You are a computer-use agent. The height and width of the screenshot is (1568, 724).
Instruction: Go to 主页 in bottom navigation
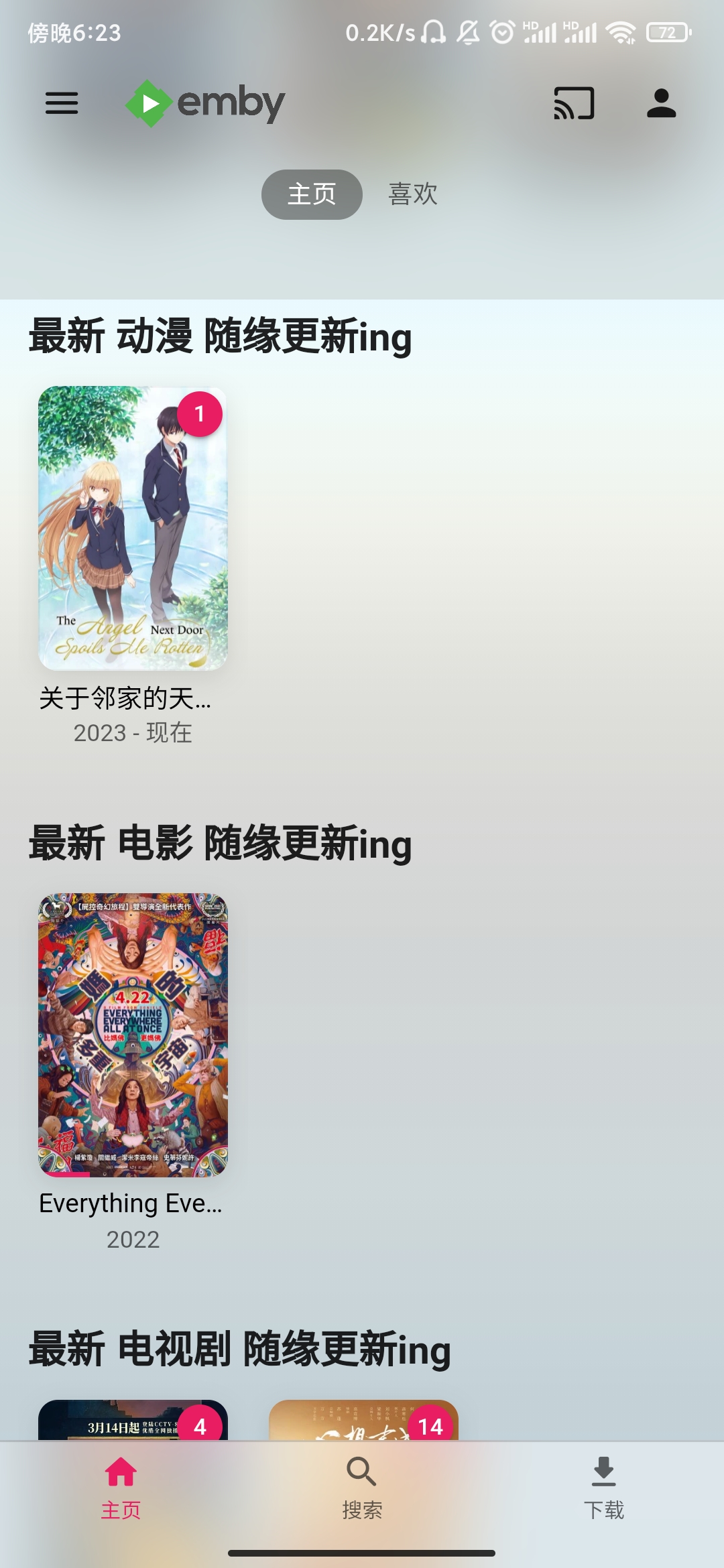coord(121,1485)
